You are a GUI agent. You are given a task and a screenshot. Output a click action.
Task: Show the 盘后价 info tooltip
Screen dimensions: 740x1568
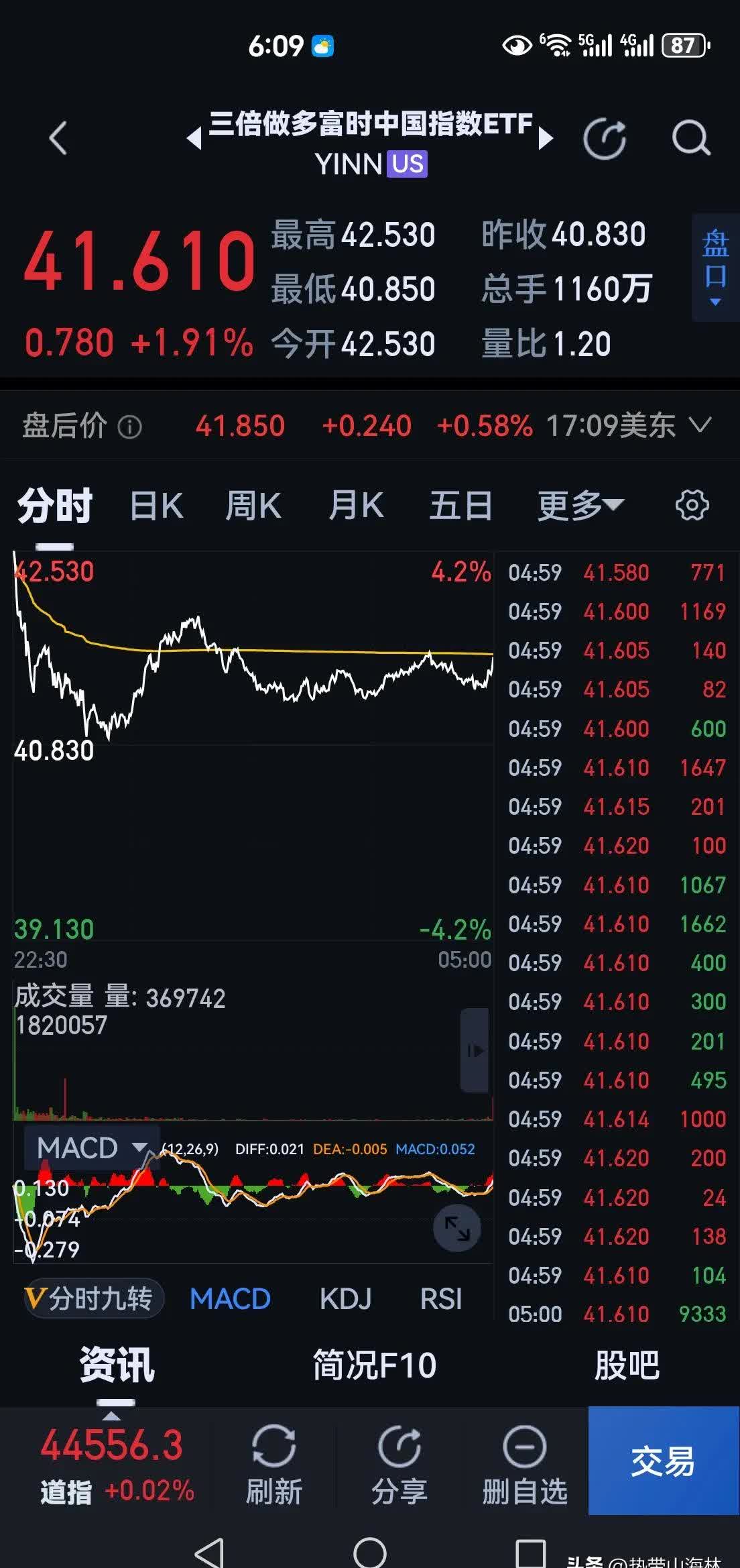tap(129, 427)
